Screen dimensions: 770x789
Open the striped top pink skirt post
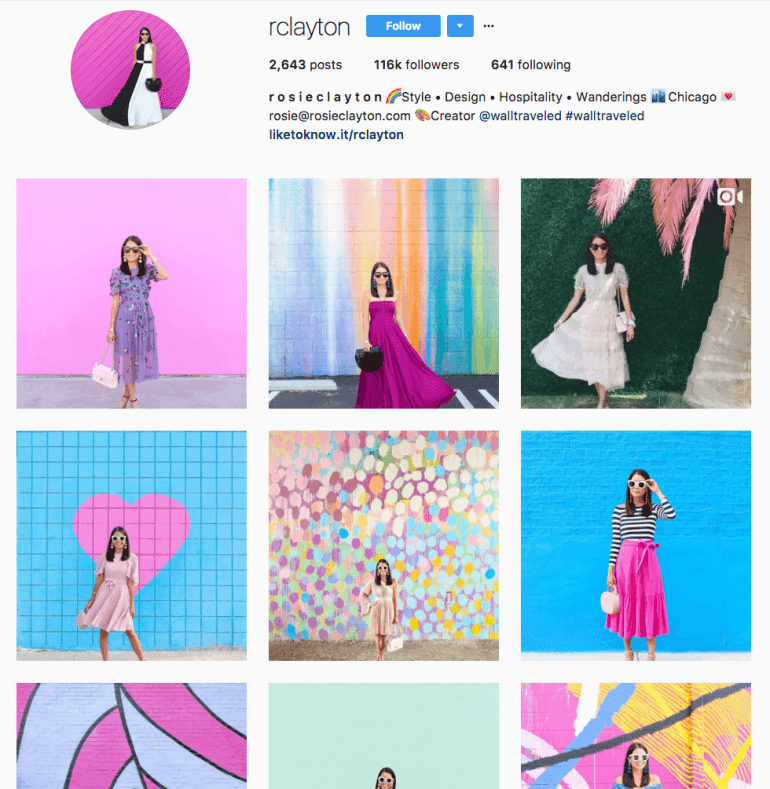635,545
